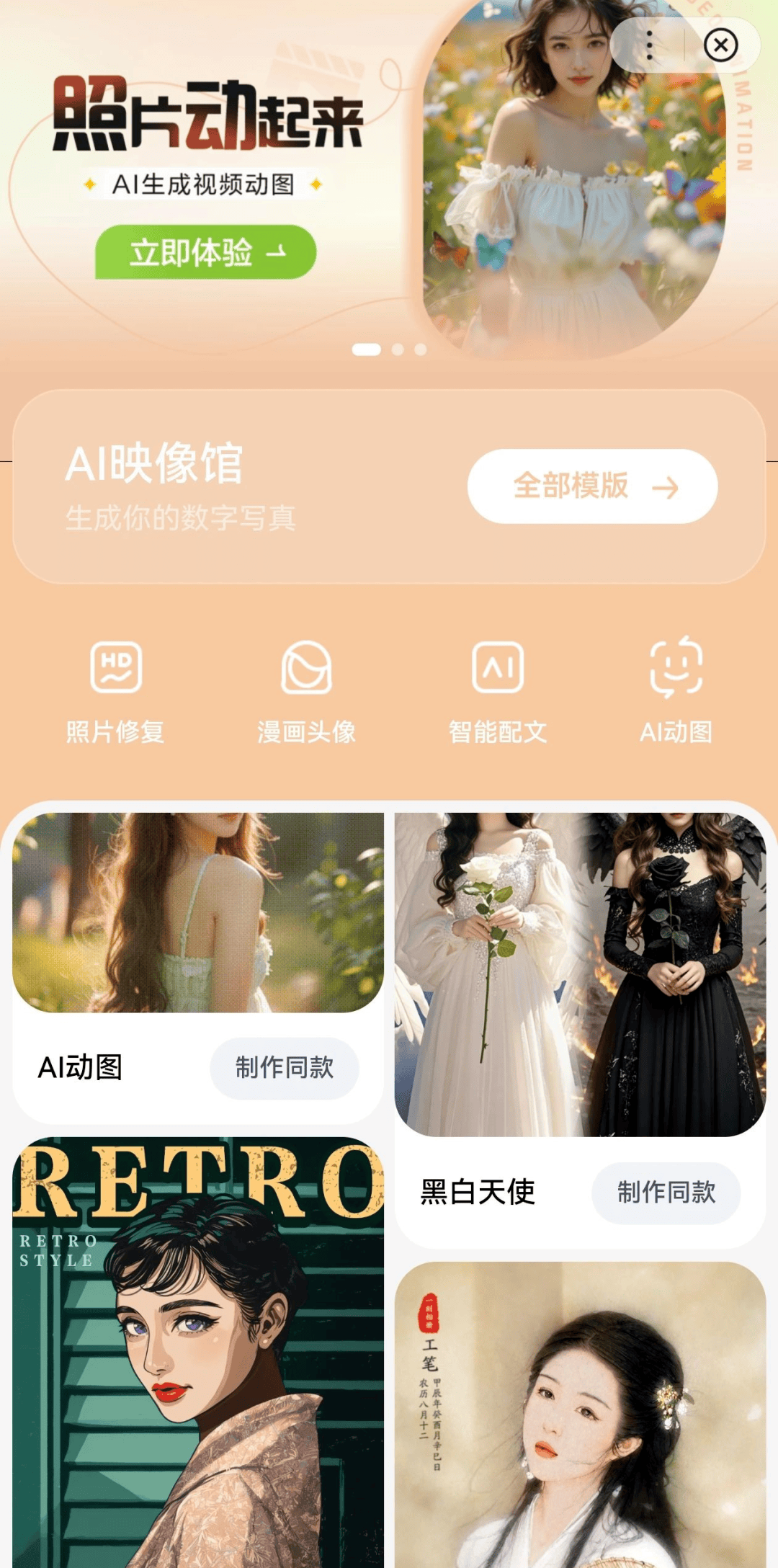778x1568 pixels.
Task: Tap the green 立即体验 button
Action: tap(206, 252)
